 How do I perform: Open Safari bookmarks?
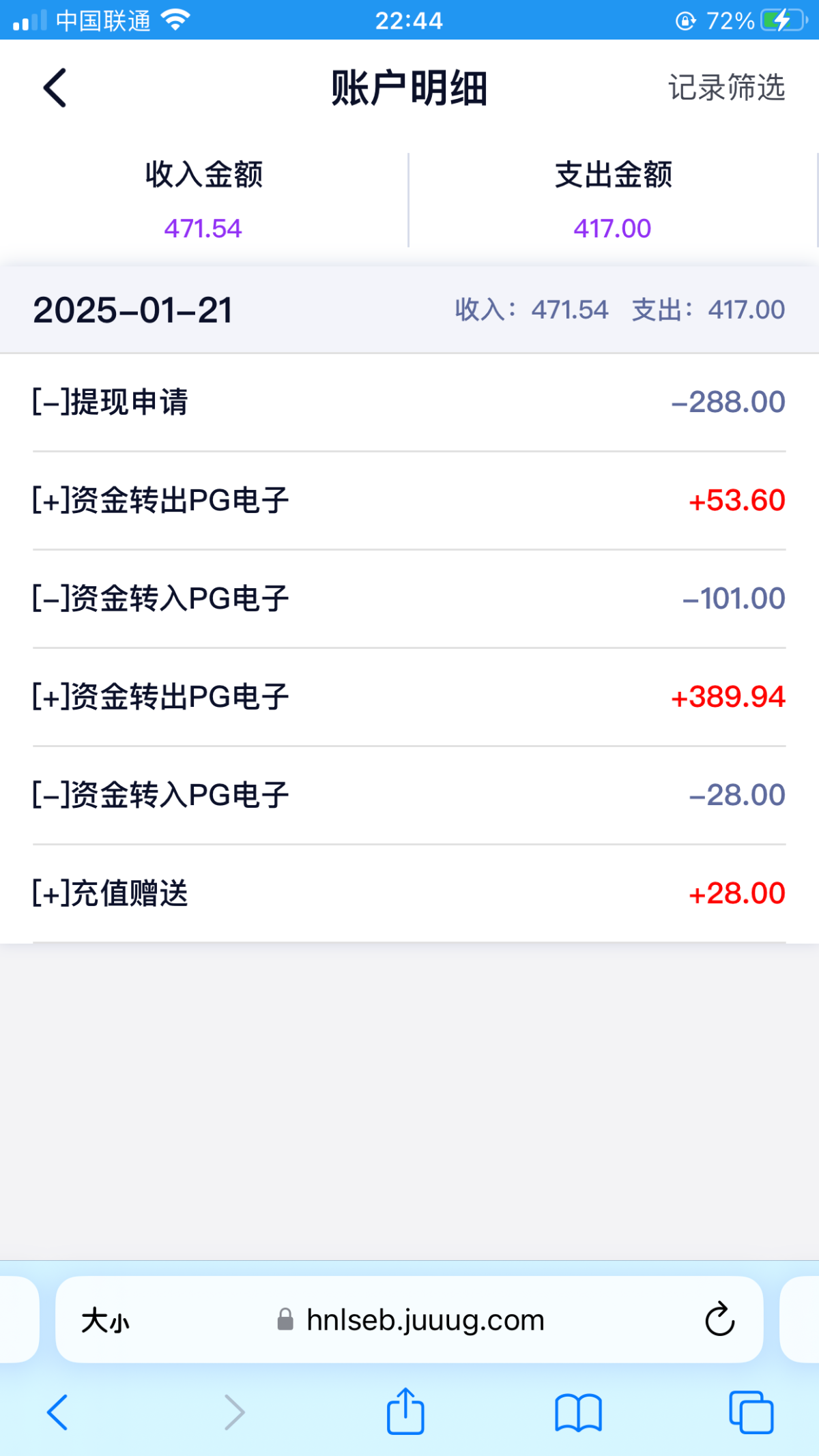pyautogui.click(x=578, y=1412)
